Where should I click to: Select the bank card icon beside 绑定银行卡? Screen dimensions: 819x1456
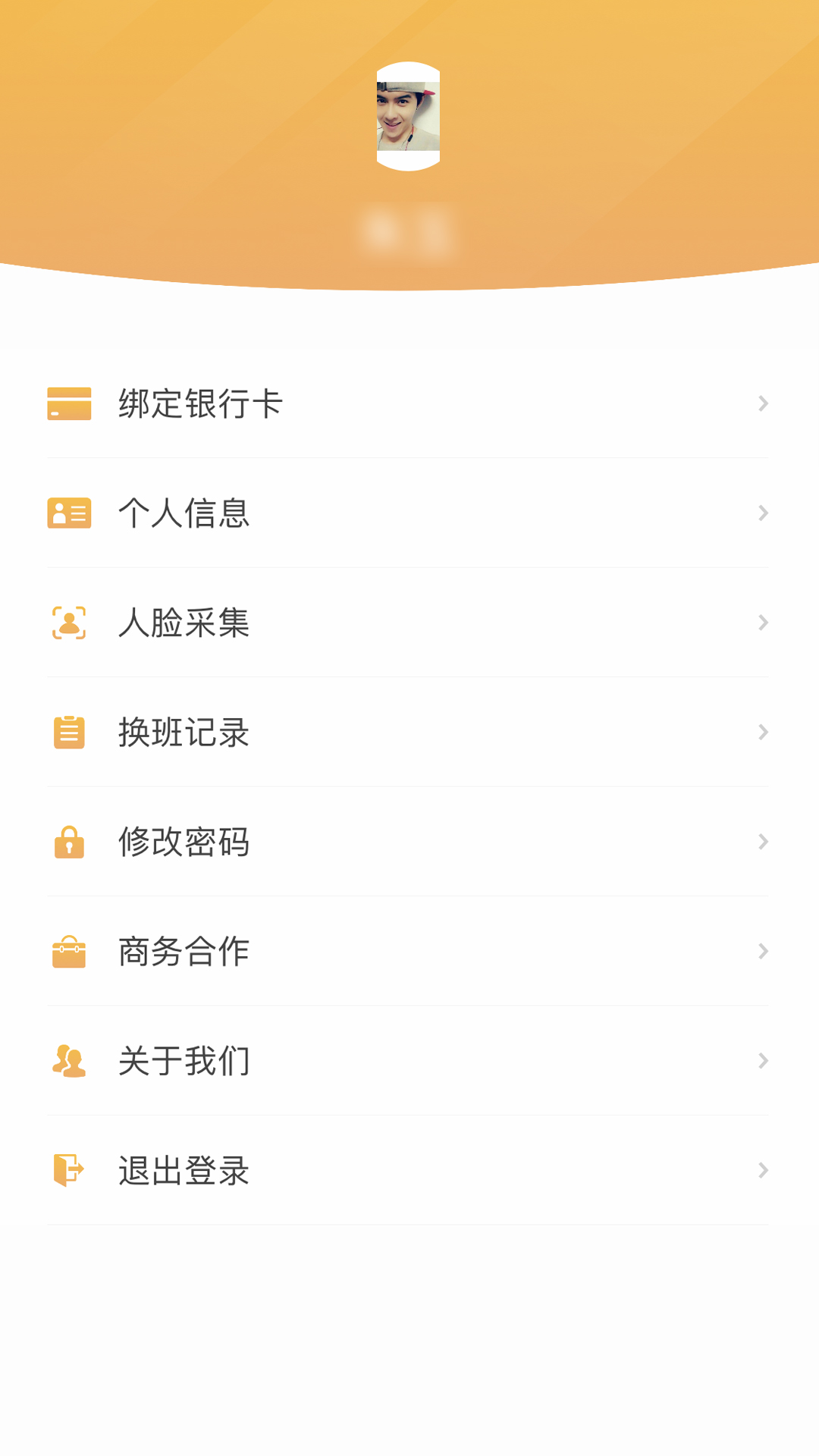click(69, 403)
